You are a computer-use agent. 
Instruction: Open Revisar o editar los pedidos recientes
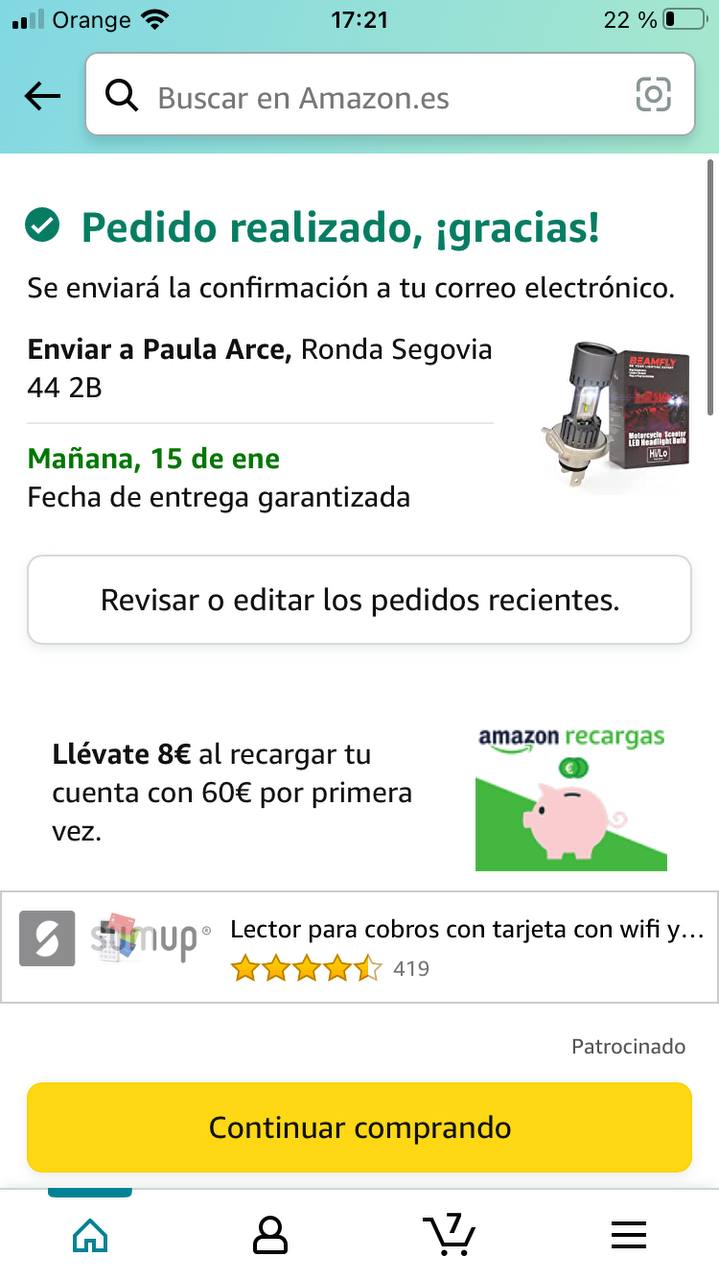(359, 600)
